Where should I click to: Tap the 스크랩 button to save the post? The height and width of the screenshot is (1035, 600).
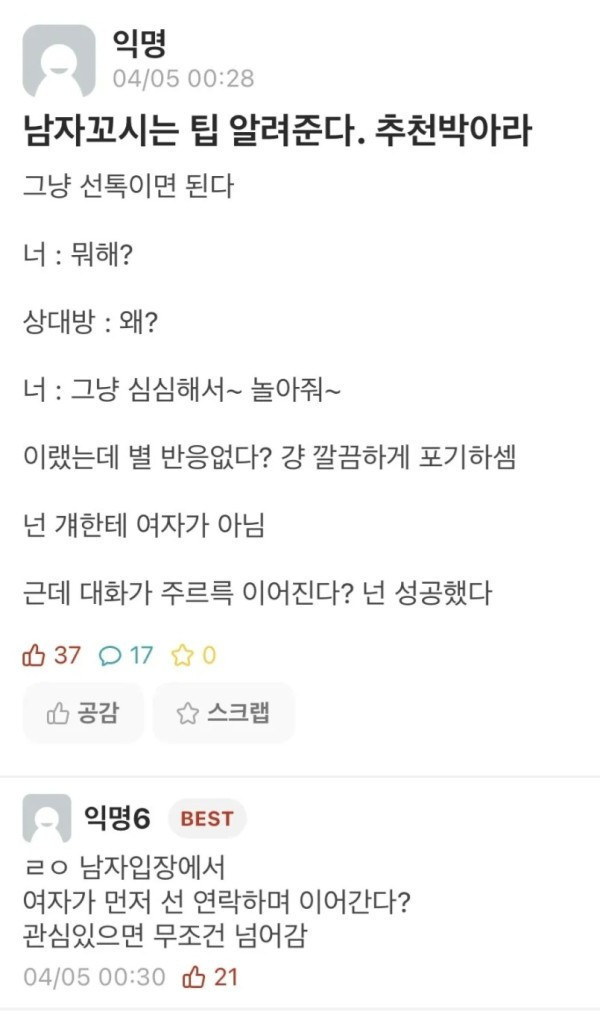tap(223, 713)
